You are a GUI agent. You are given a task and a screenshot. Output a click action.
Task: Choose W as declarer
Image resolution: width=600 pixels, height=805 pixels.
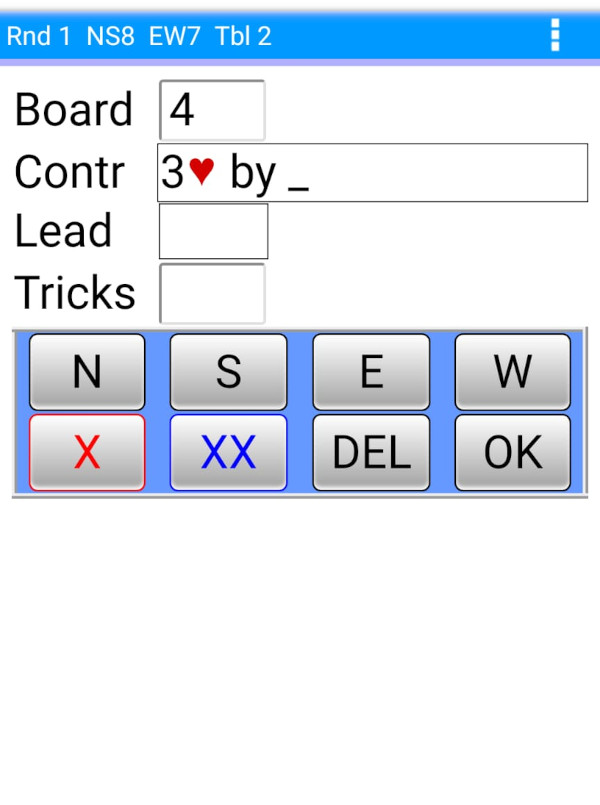coord(512,371)
